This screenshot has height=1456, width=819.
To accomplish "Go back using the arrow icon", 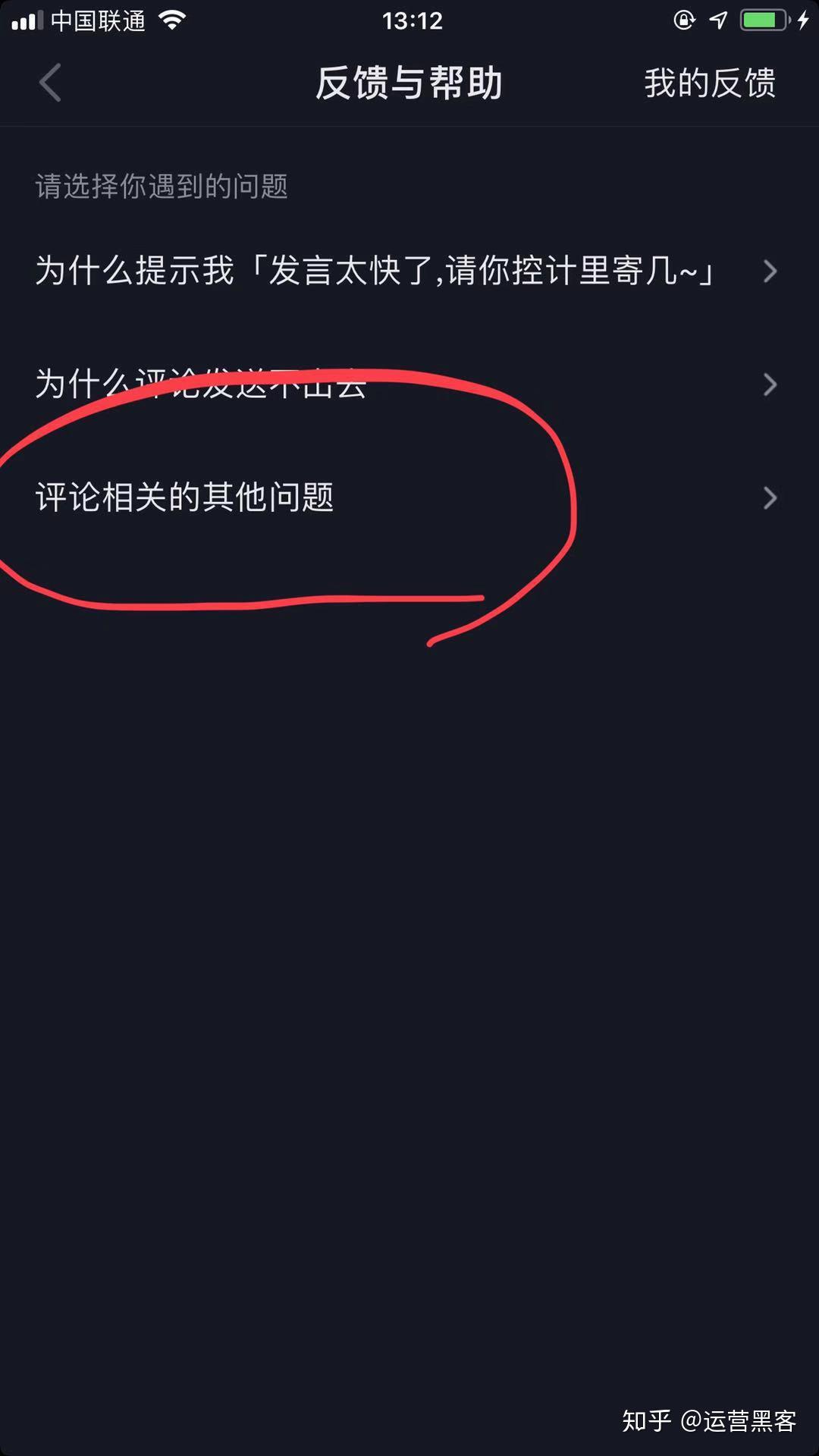I will point(50,83).
